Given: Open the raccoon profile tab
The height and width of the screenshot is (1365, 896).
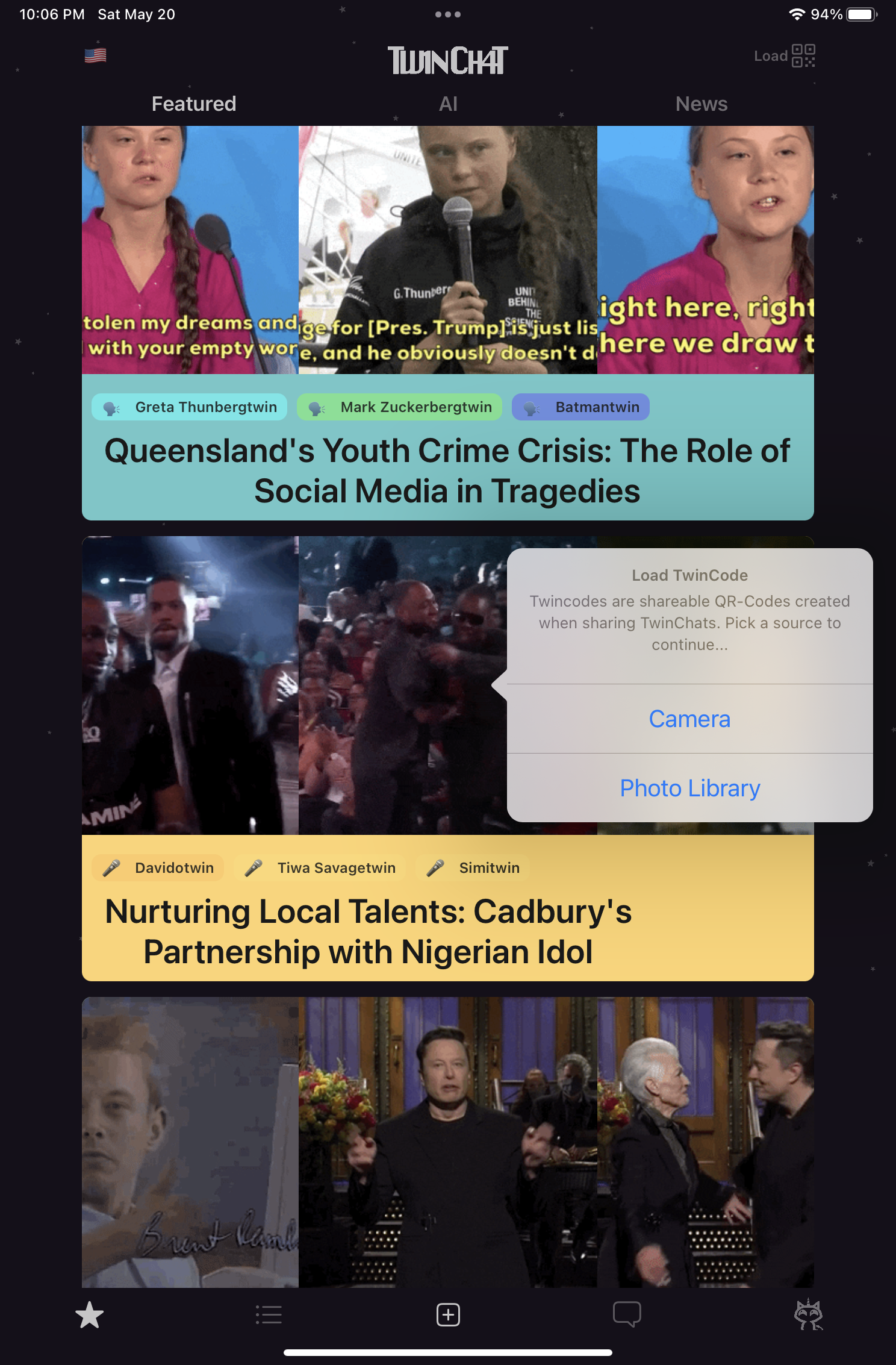Looking at the screenshot, I should 808,1314.
